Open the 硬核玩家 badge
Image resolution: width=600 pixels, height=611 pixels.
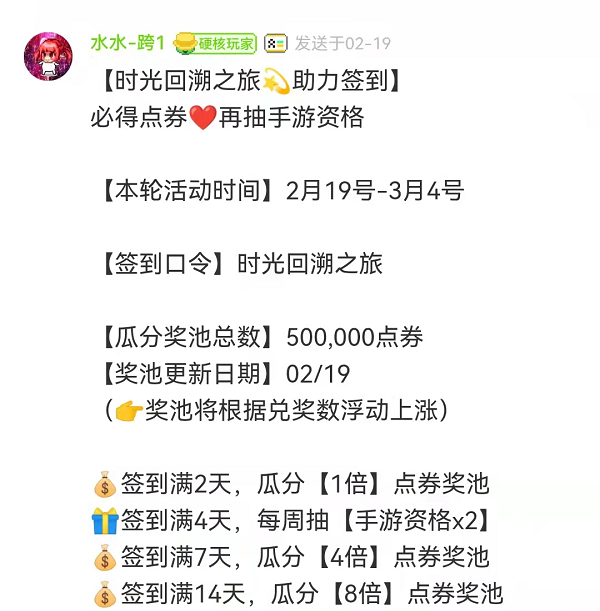[x=215, y=43]
